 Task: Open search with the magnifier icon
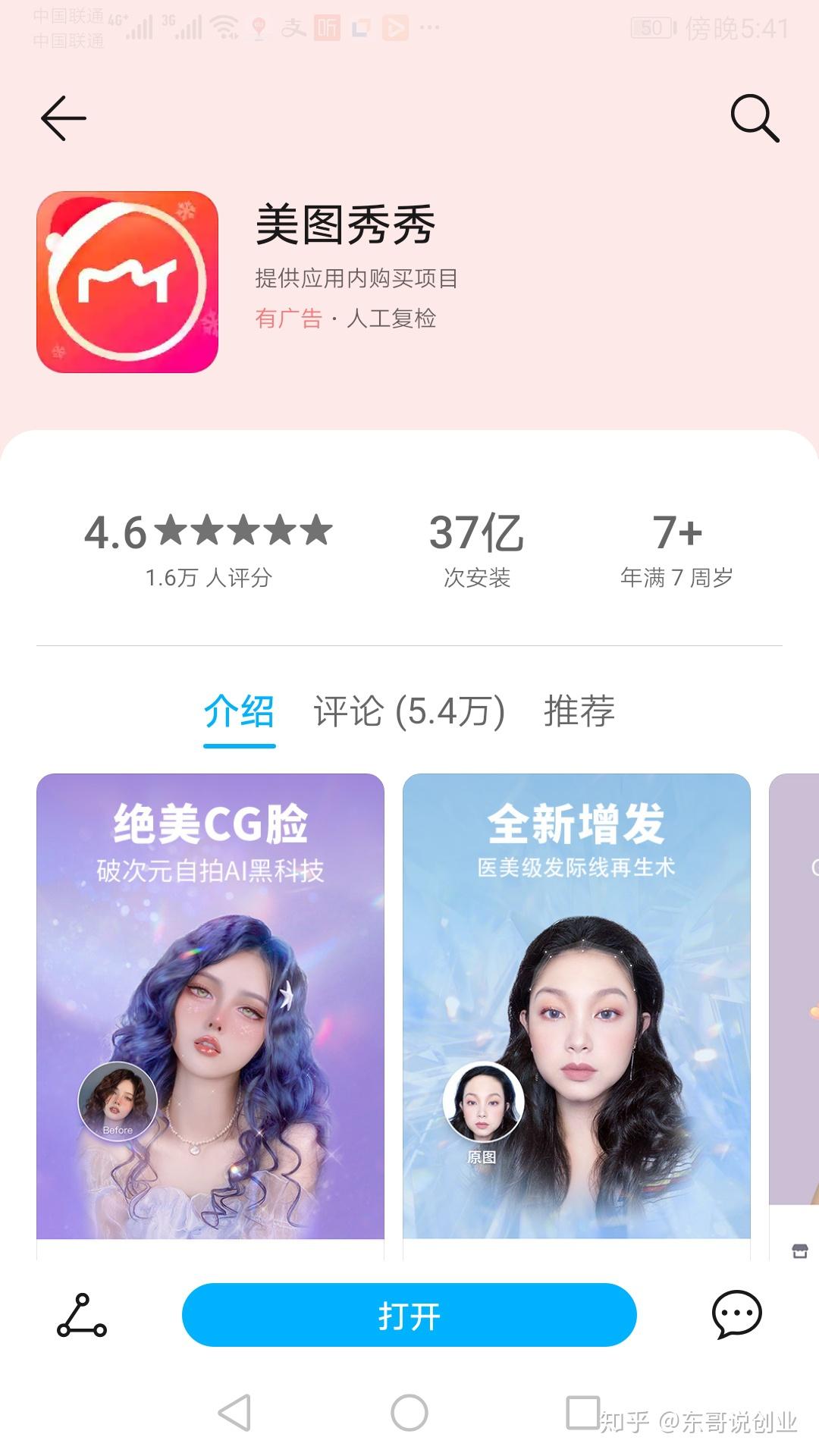point(755,118)
